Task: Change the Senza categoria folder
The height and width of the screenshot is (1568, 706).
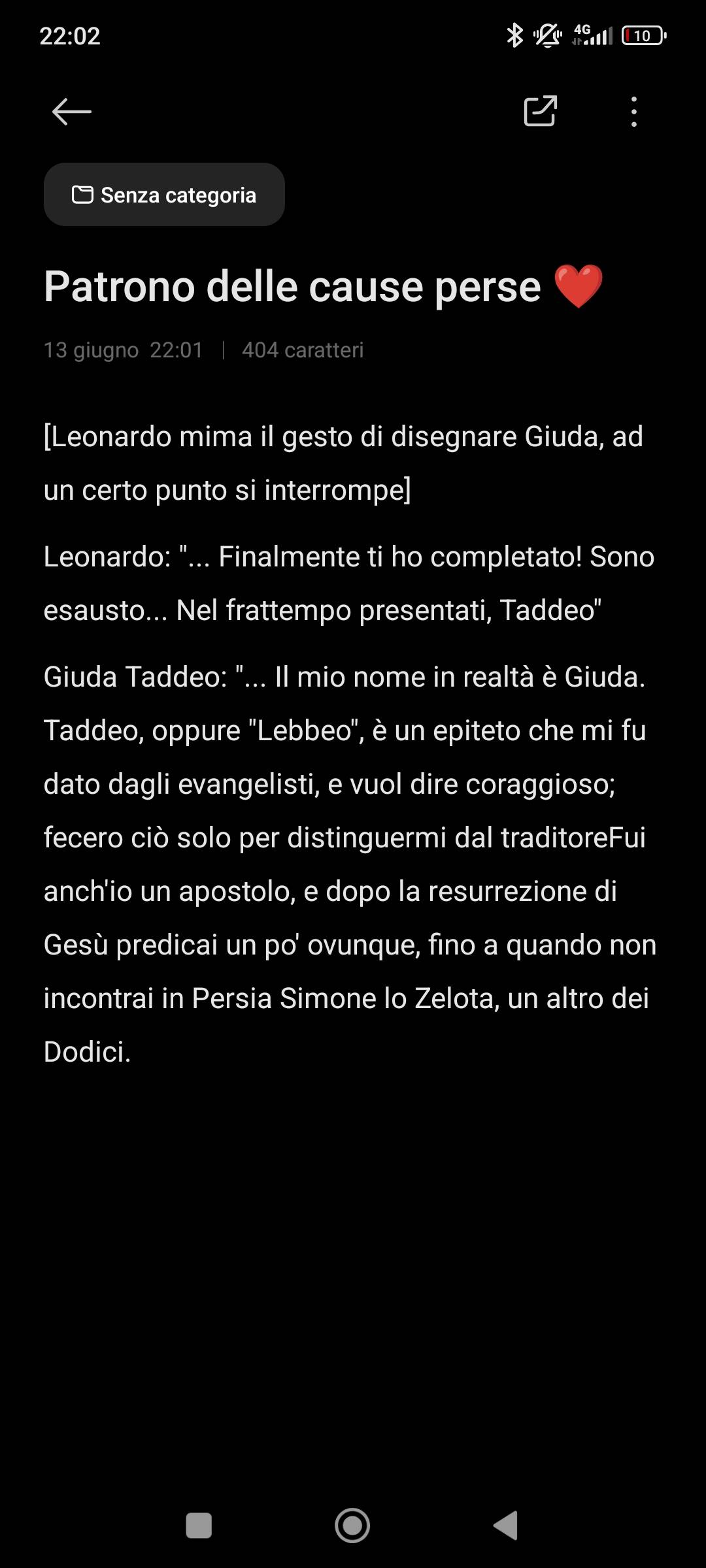Action: (164, 195)
